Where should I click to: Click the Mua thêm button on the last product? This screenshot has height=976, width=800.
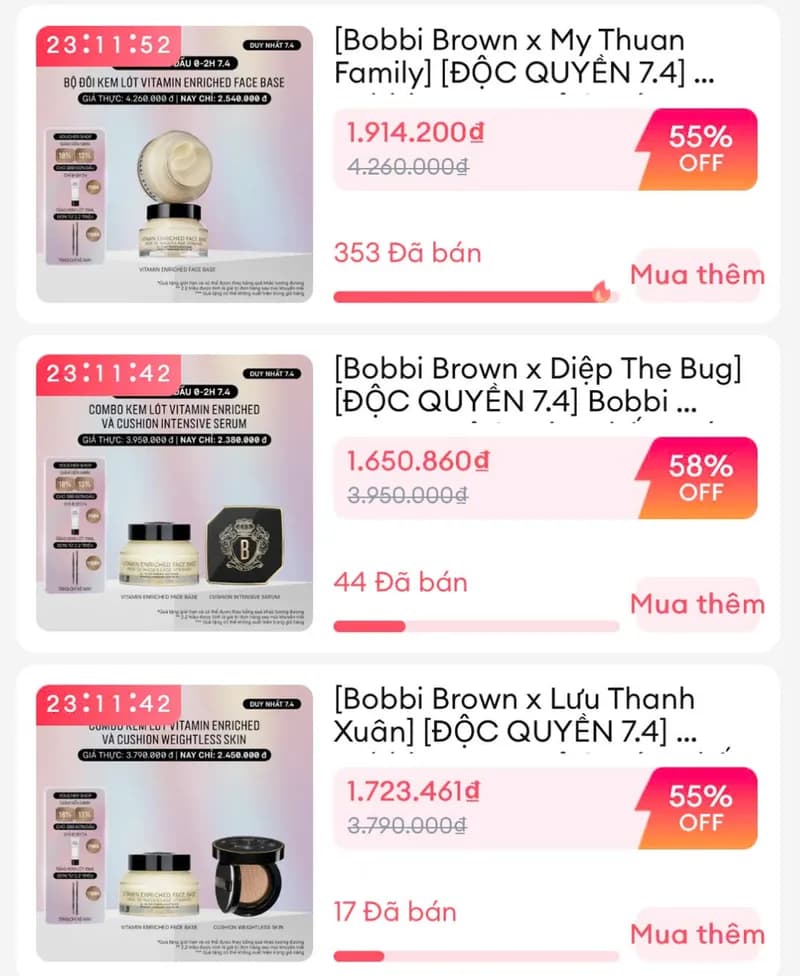coord(698,934)
